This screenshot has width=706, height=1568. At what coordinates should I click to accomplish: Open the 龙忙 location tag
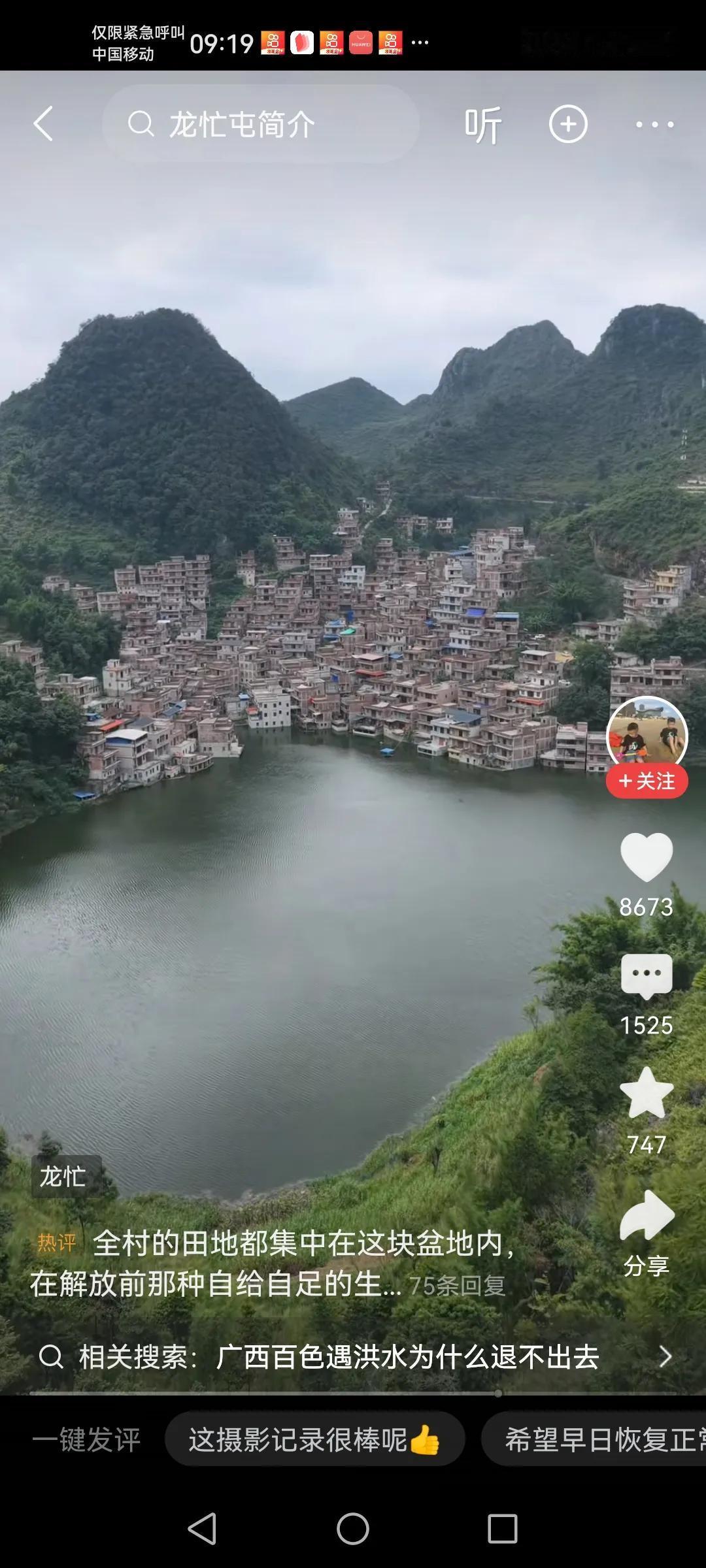64,1177
